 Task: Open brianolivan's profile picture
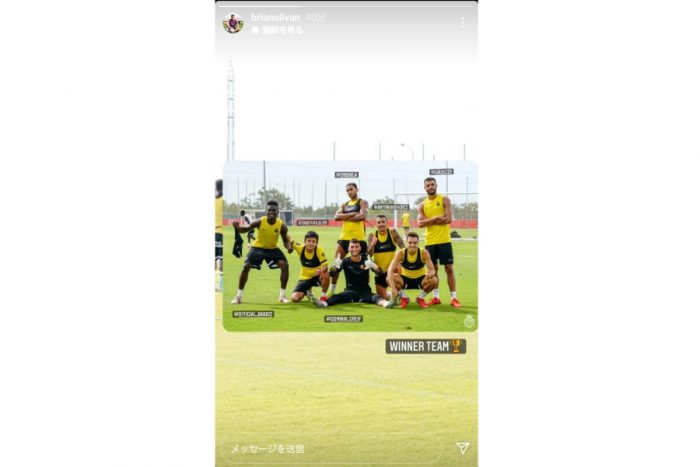tap(233, 22)
